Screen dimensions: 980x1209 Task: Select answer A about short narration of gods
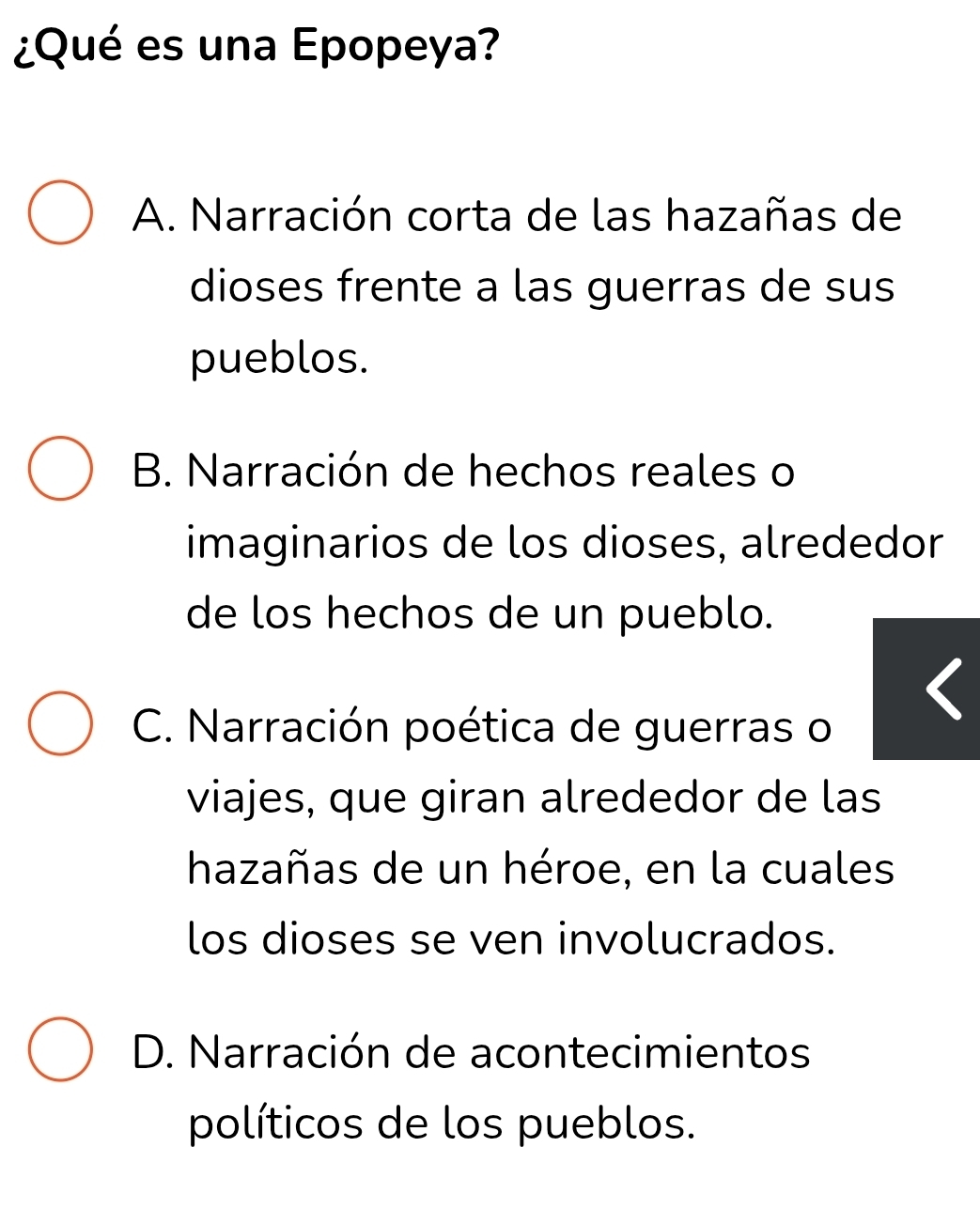pyautogui.click(x=60, y=214)
